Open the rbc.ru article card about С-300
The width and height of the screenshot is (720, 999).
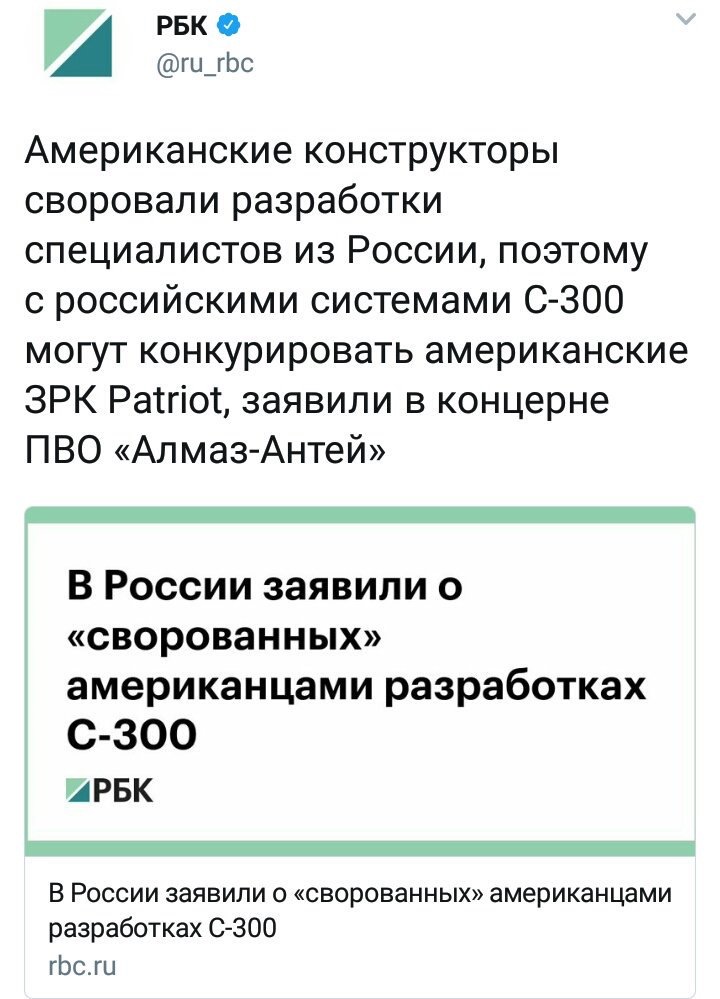360,750
